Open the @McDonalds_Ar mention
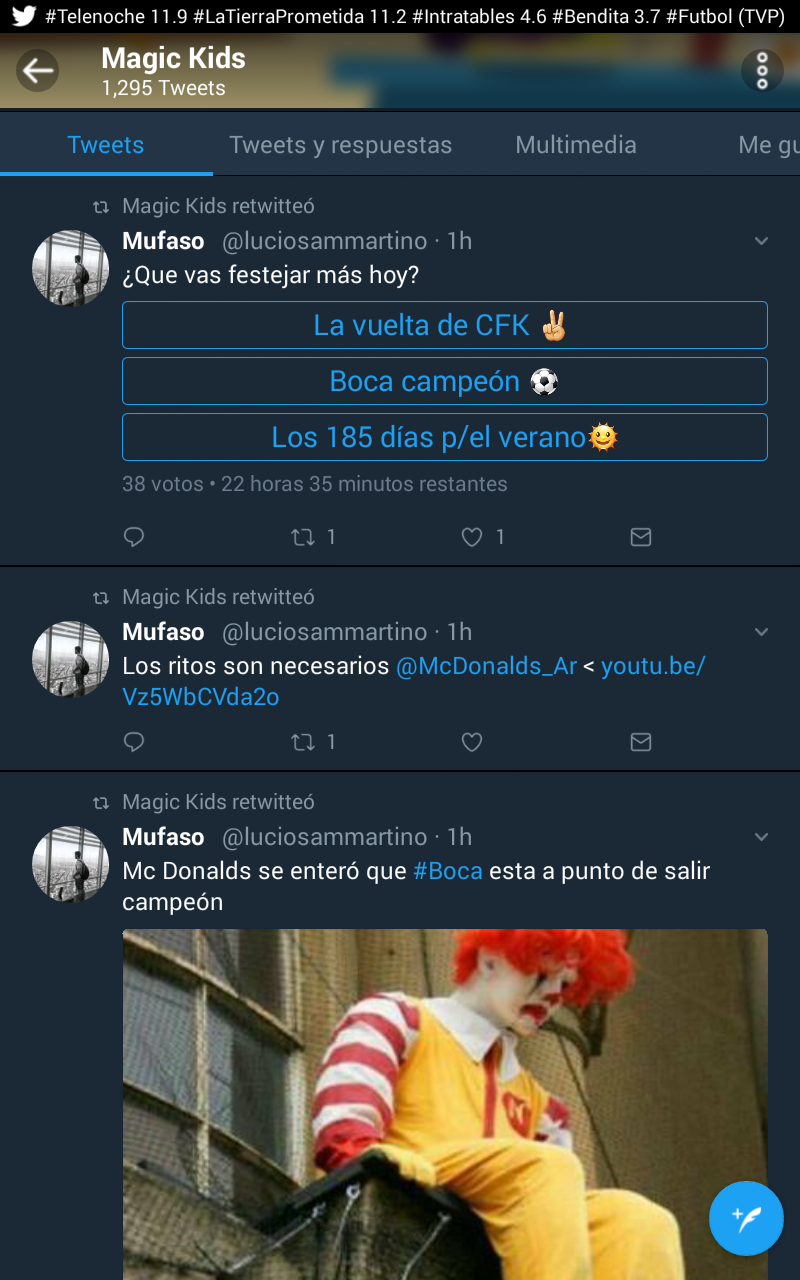The image size is (800, 1280). 487,666
